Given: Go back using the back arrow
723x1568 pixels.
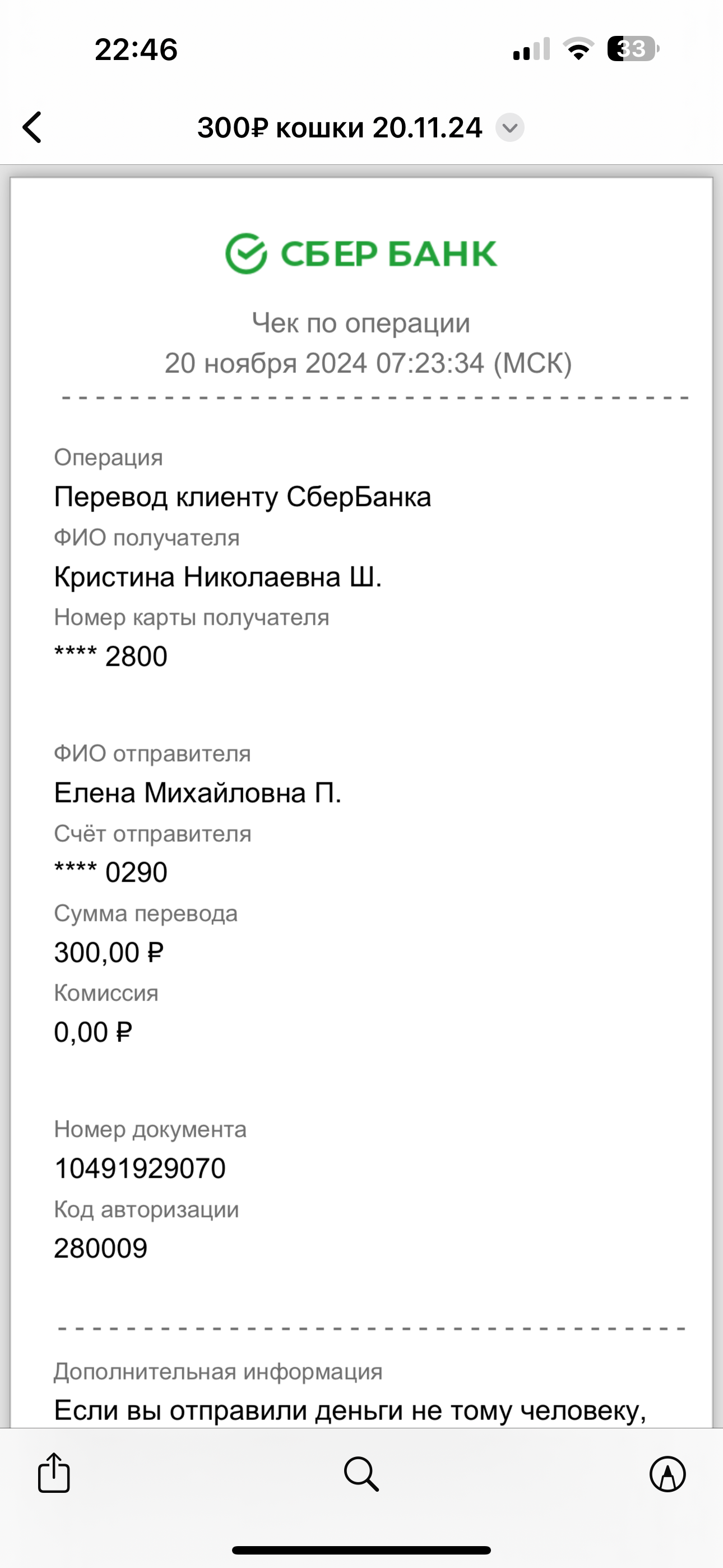Looking at the screenshot, I should [31, 127].
